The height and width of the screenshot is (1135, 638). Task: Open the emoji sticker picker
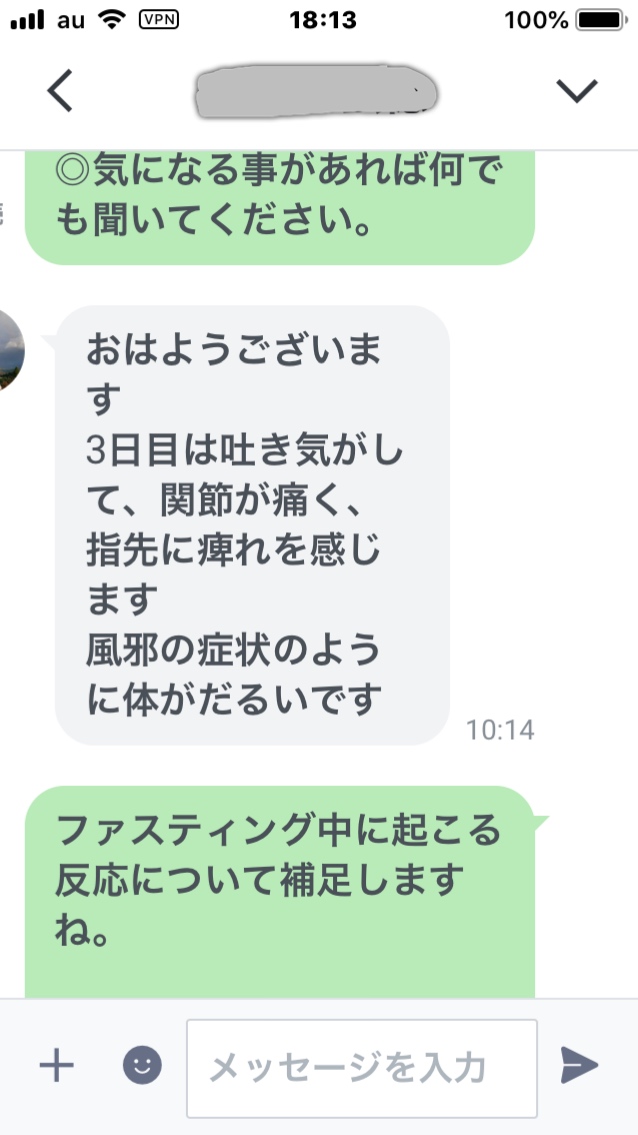coord(142,1066)
